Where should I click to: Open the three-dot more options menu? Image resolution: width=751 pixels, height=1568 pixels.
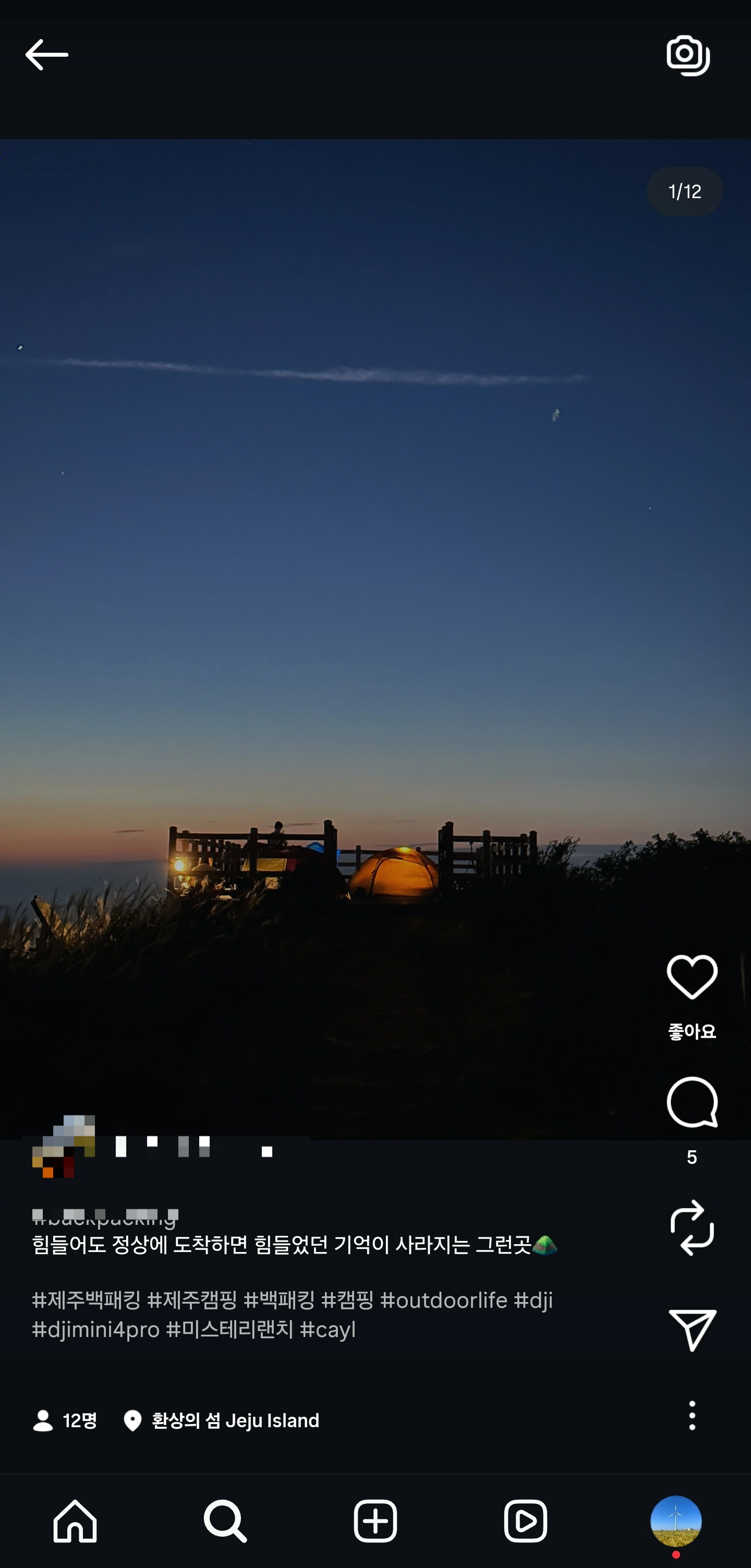pos(692,1415)
